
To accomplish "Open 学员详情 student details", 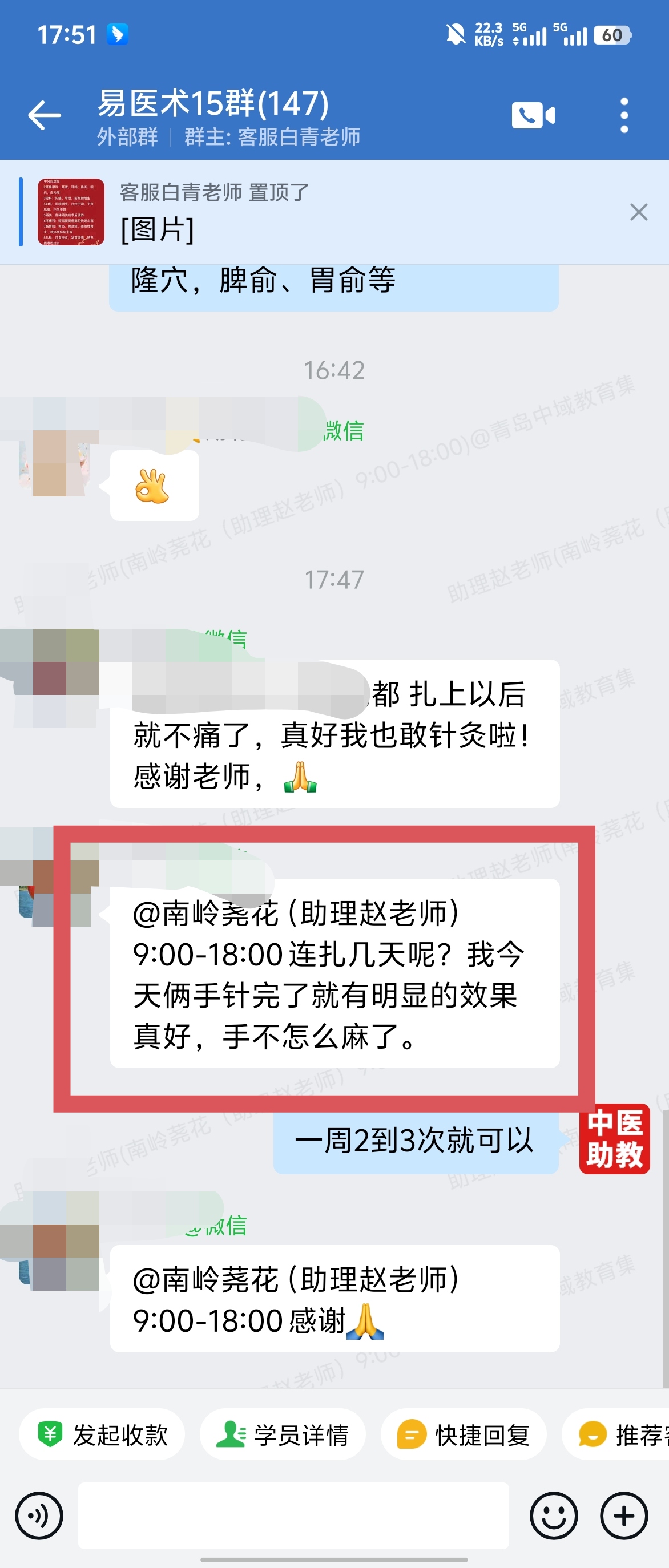I will point(283,1434).
